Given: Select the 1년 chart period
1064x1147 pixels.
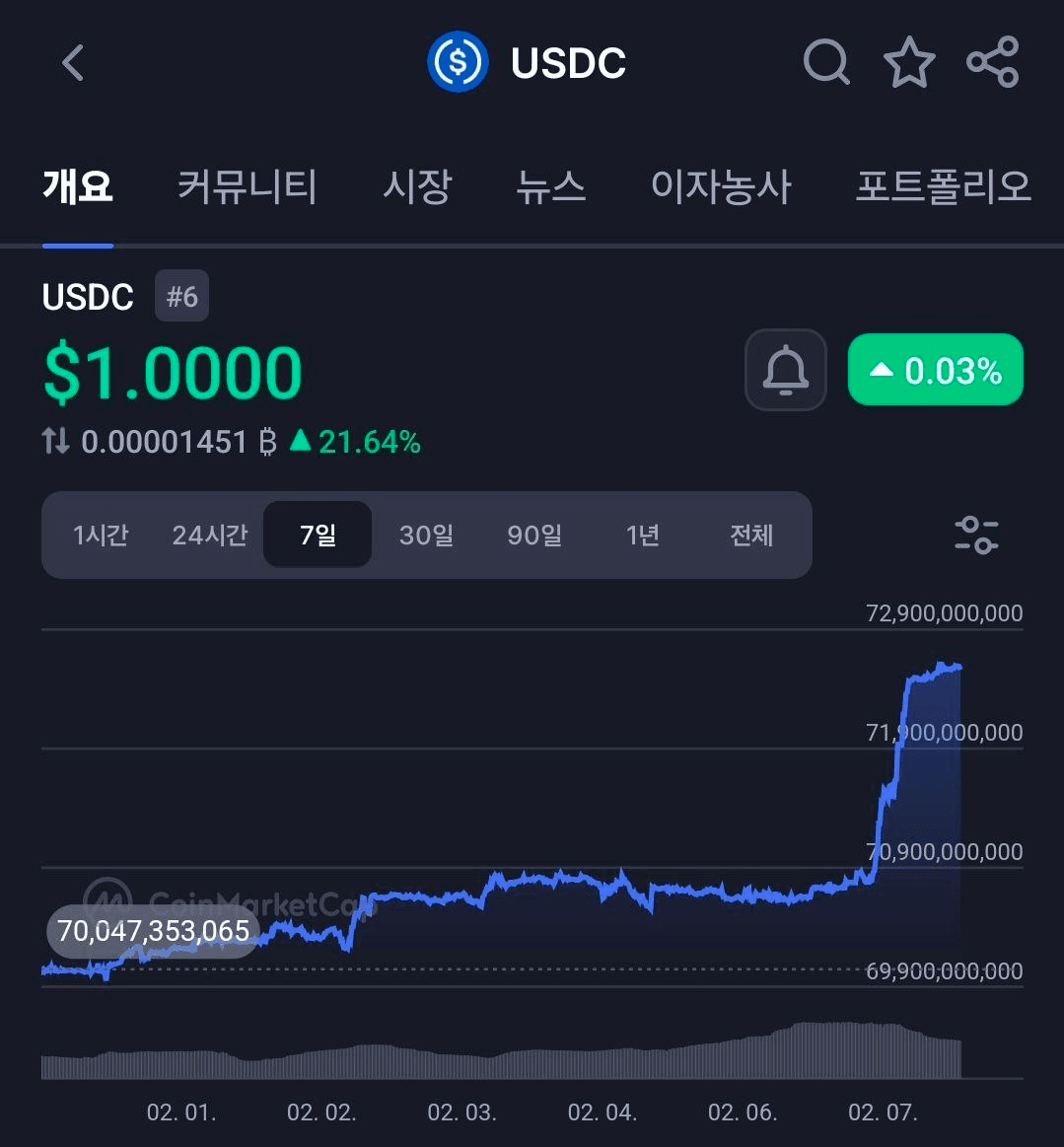Looking at the screenshot, I should [x=642, y=536].
